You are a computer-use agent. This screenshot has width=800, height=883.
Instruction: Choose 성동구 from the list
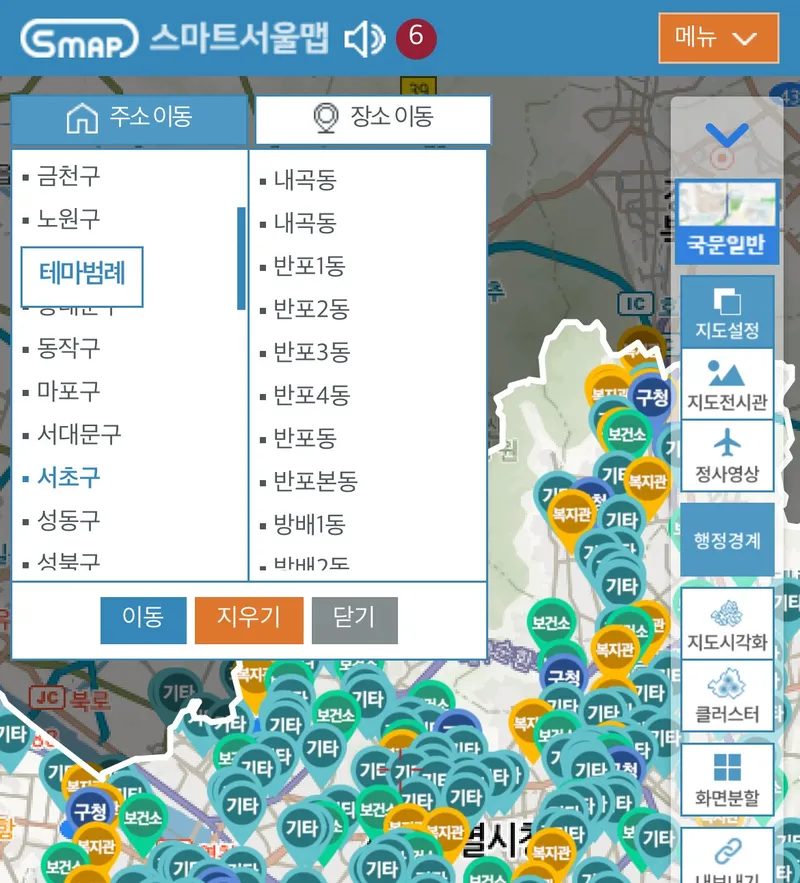tap(68, 520)
